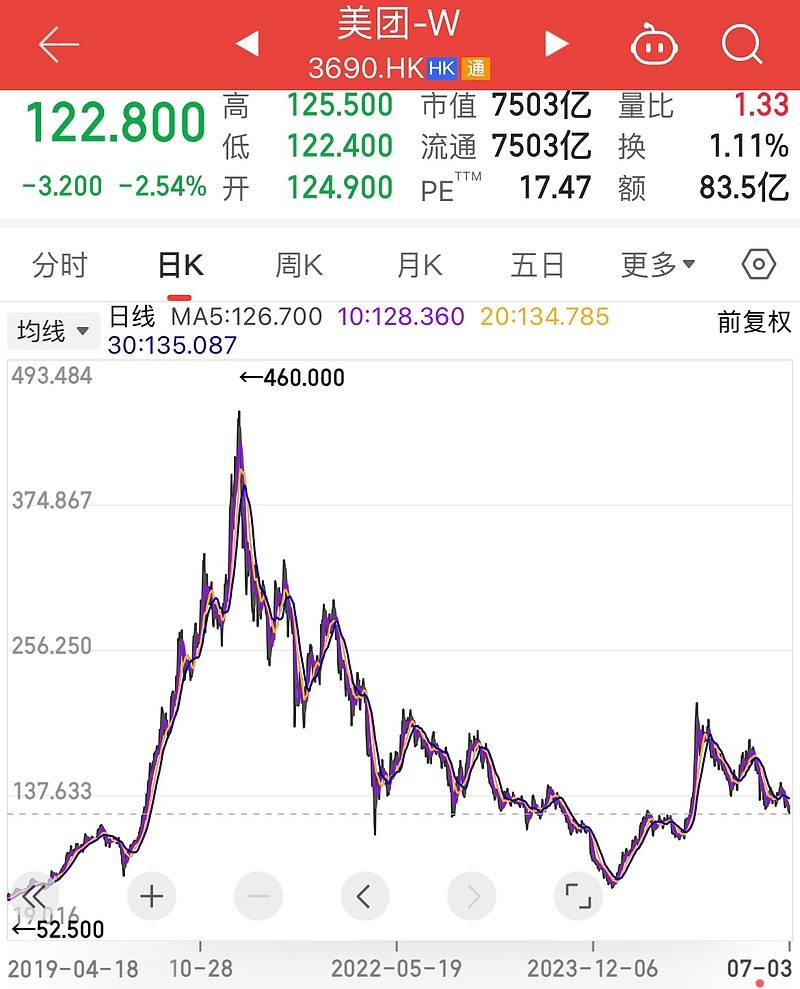This screenshot has height=989, width=800.
Task: Open chart settings via gear icon
Action: (757, 264)
